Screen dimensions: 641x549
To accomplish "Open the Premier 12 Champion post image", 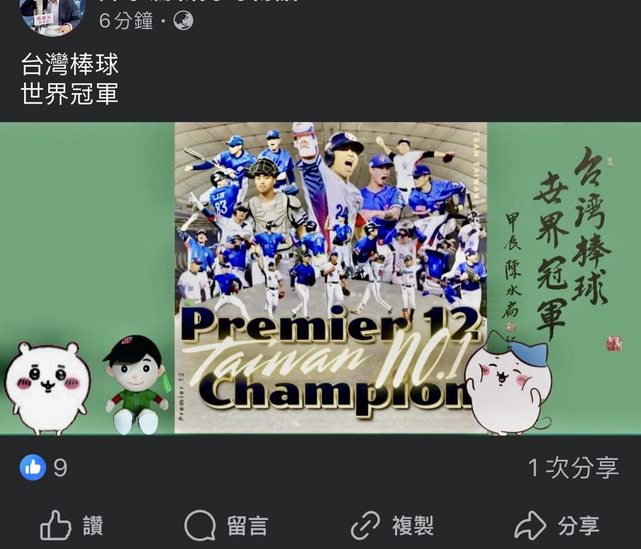I will click(320, 278).
